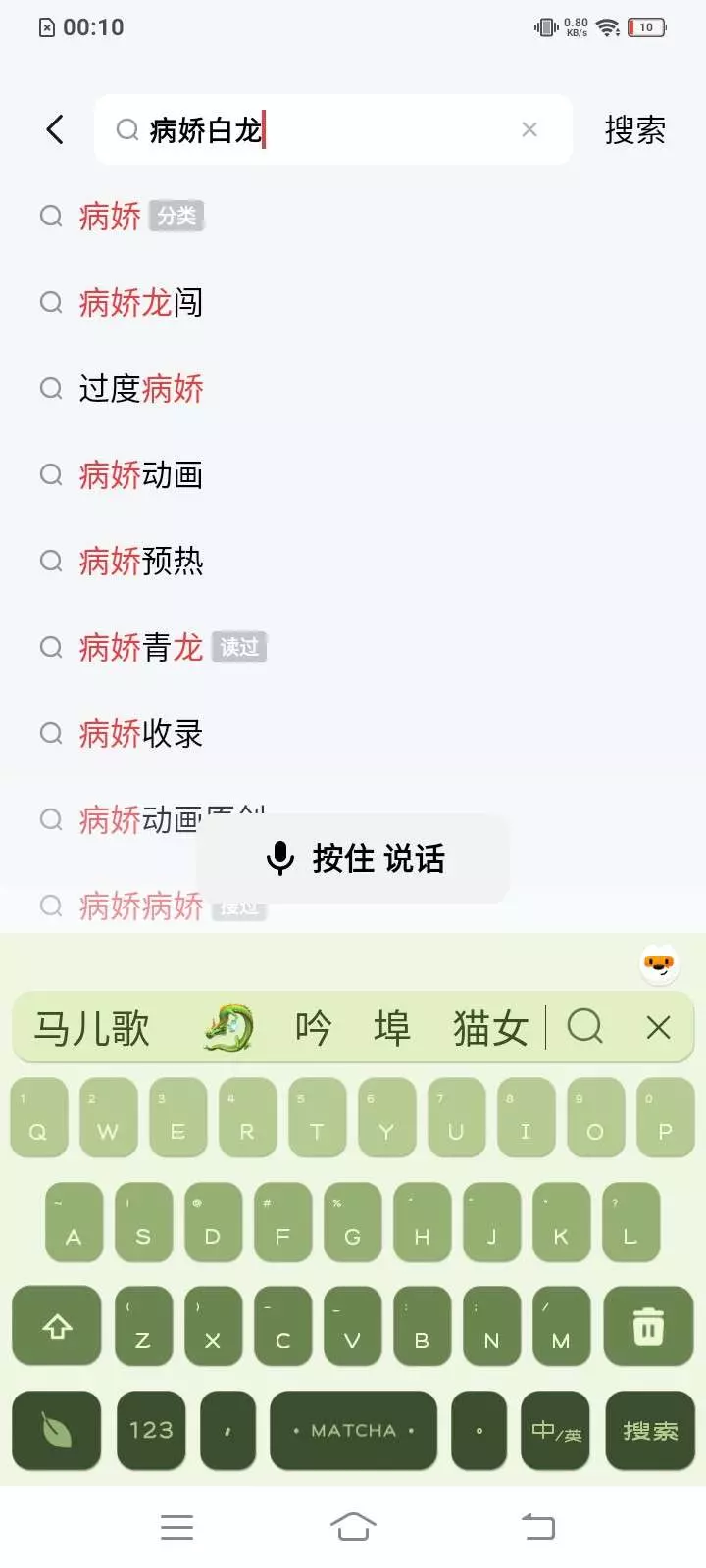Clear the search text with the X
706x1568 pixels.
coord(529,129)
